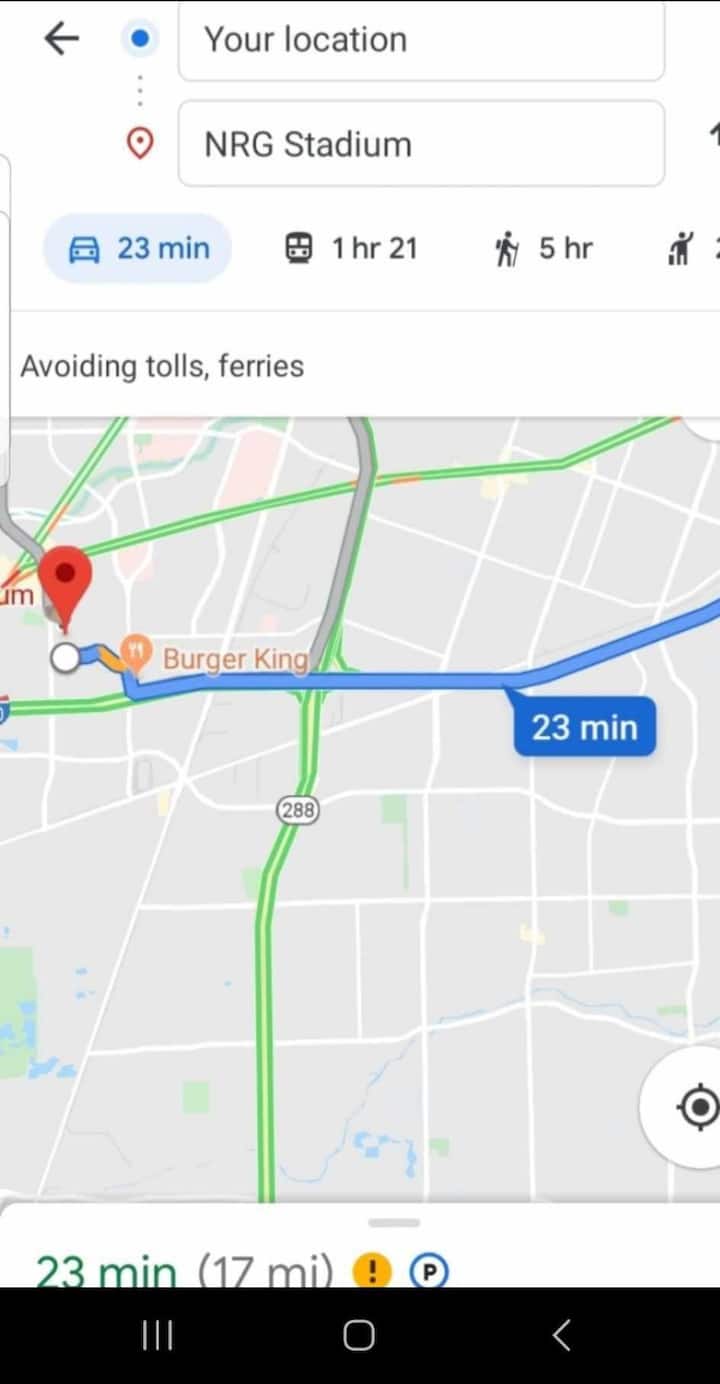Switch to walking mode 5 hr

(545, 248)
